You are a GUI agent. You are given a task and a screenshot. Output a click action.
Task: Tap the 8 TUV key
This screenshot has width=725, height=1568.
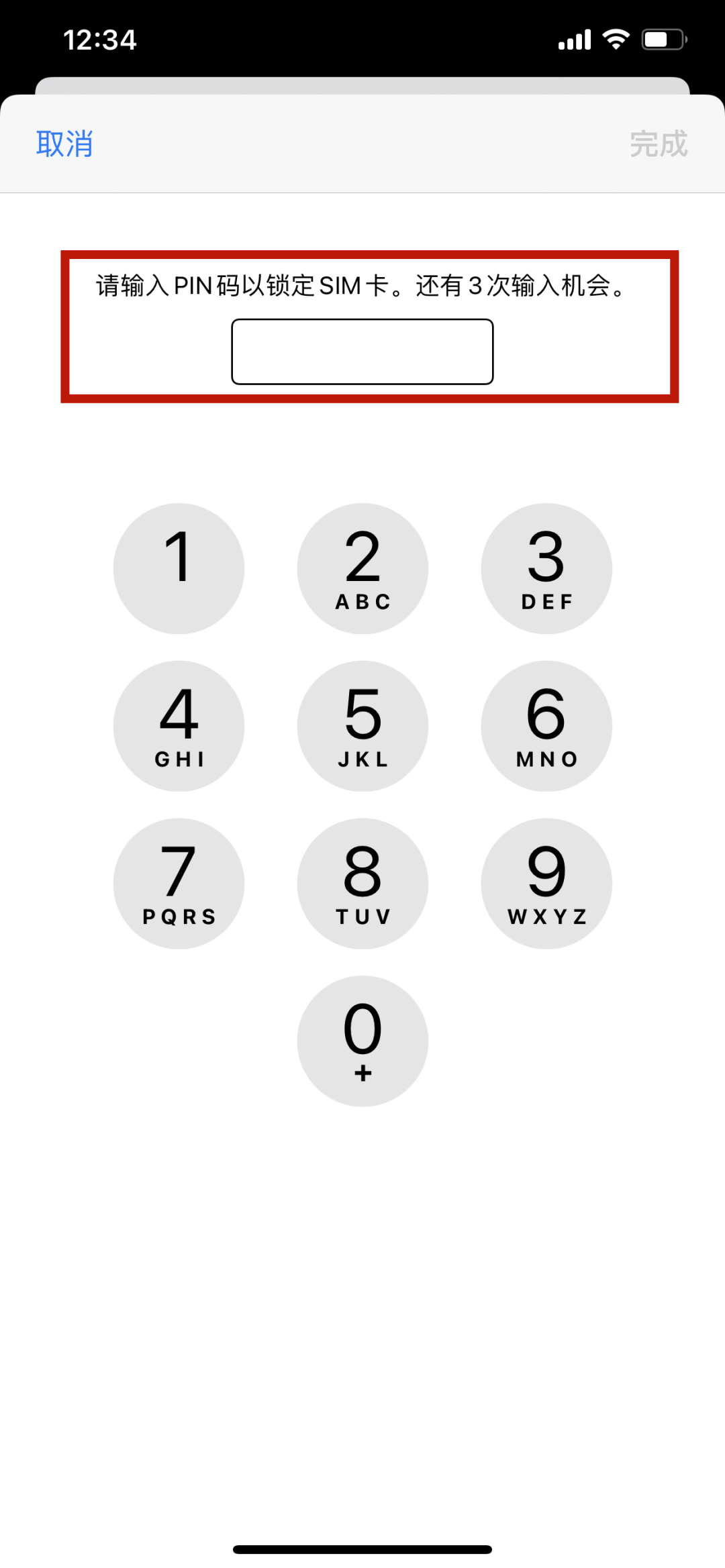coord(362,884)
